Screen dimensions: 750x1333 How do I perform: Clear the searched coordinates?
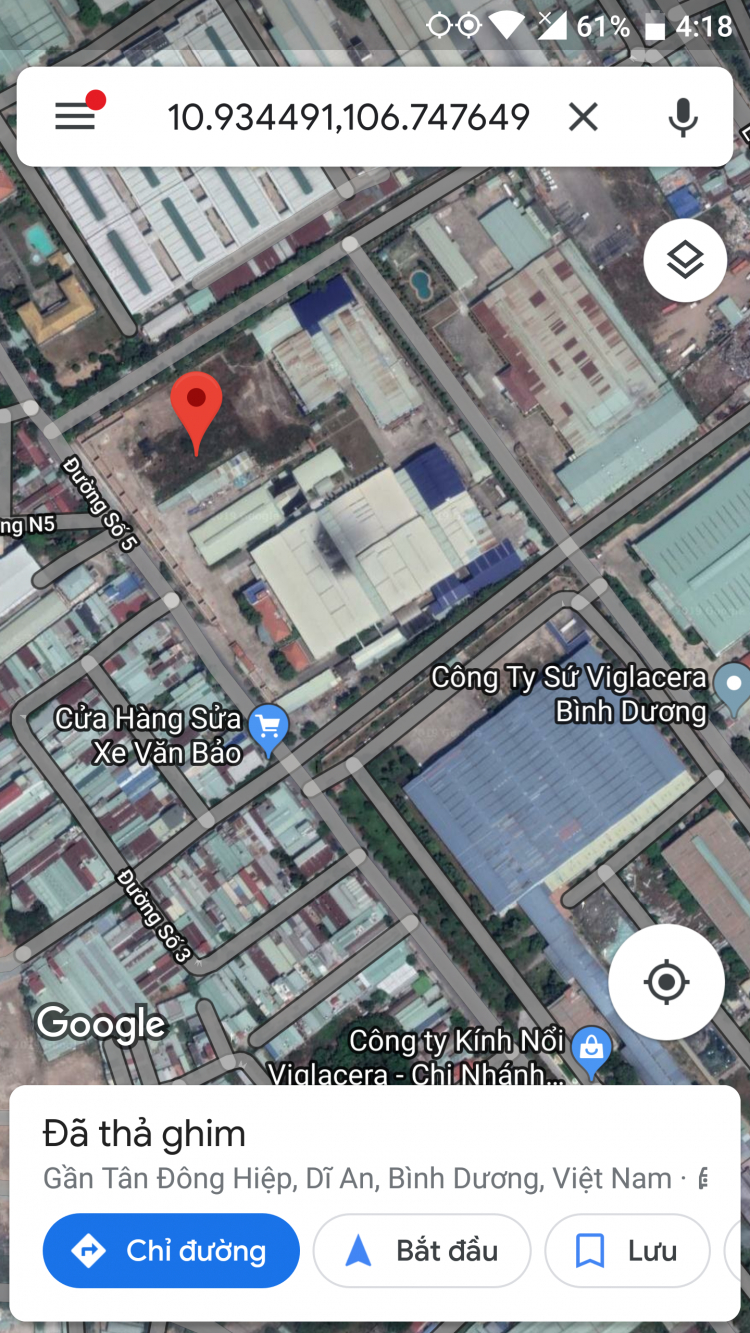tap(583, 117)
